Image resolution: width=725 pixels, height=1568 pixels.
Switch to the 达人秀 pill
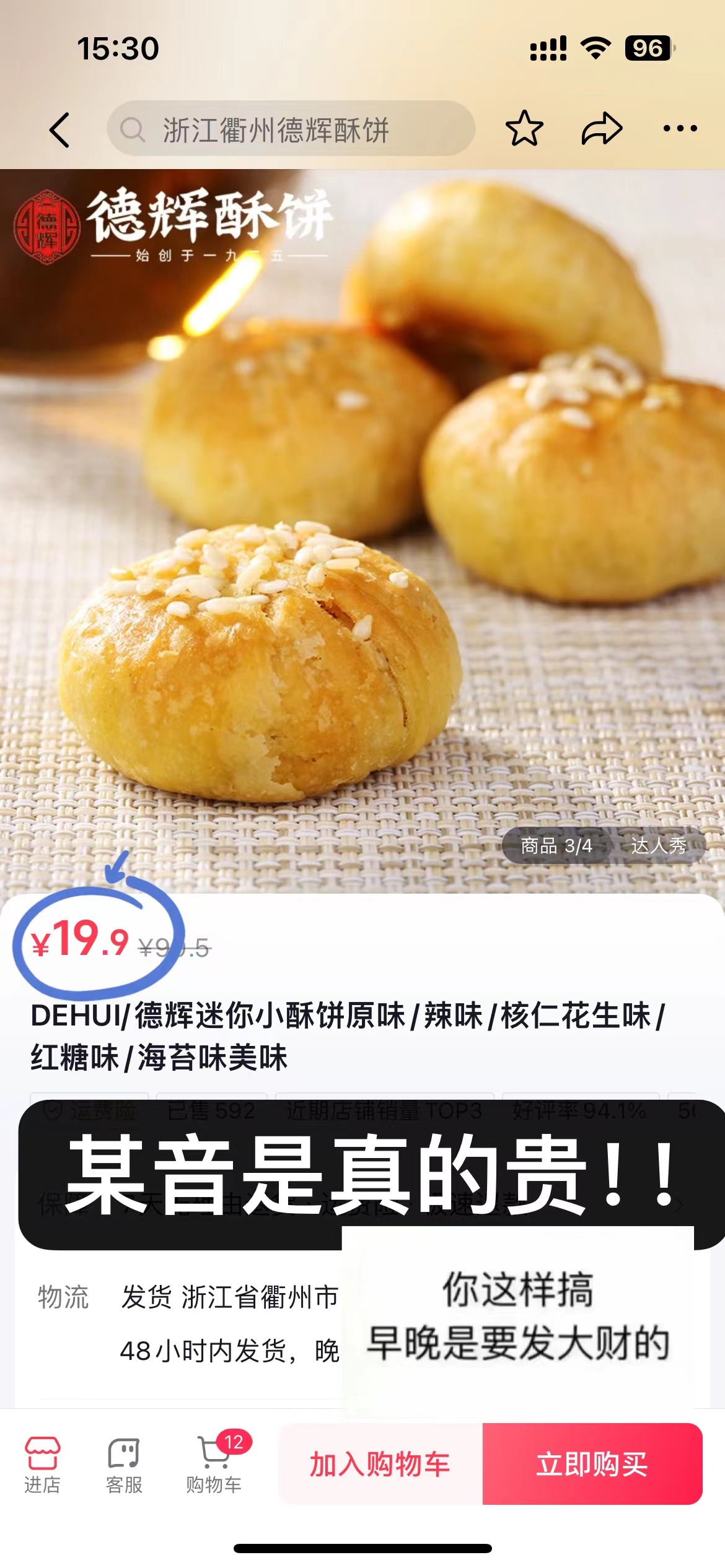[658, 845]
